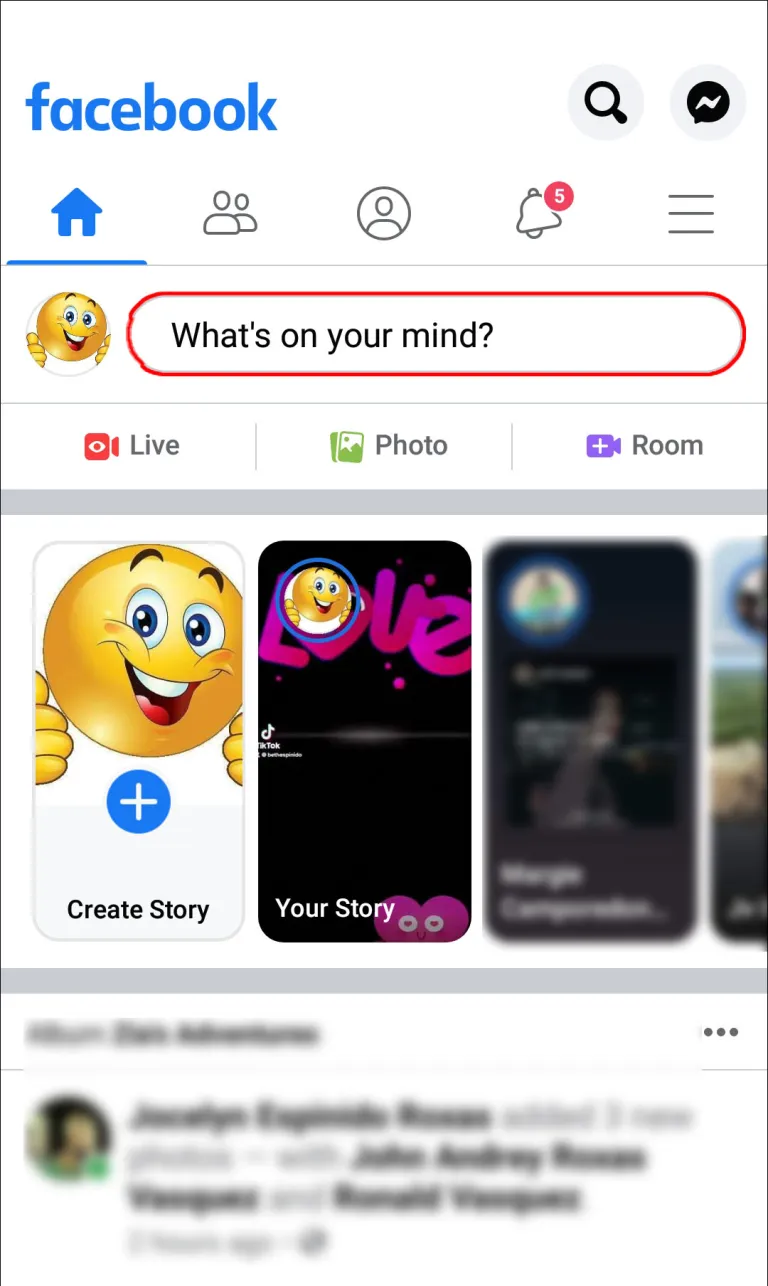Go to the Profile tab
Viewport: 768px width, 1286px height.
(384, 213)
